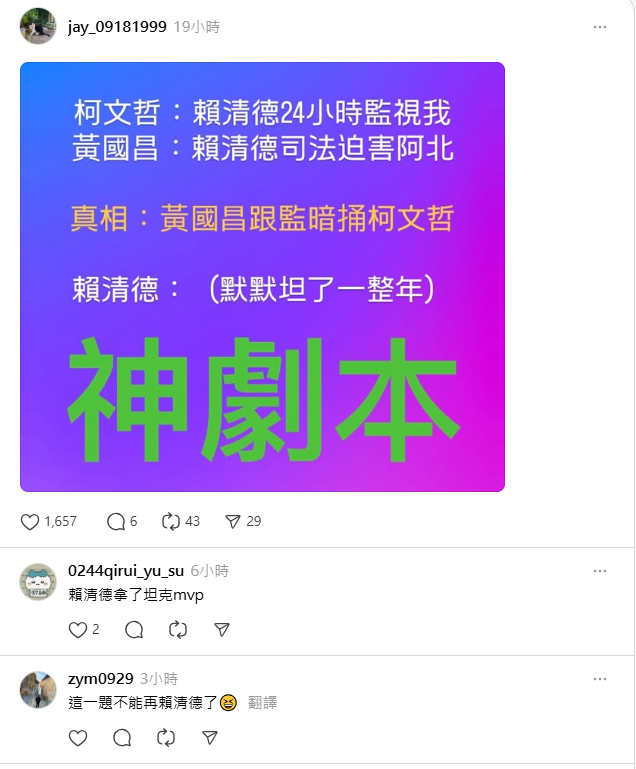The image size is (636, 769).
Task: Share 0244qirui_yu_su's comment
Action: [x=222, y=630]
